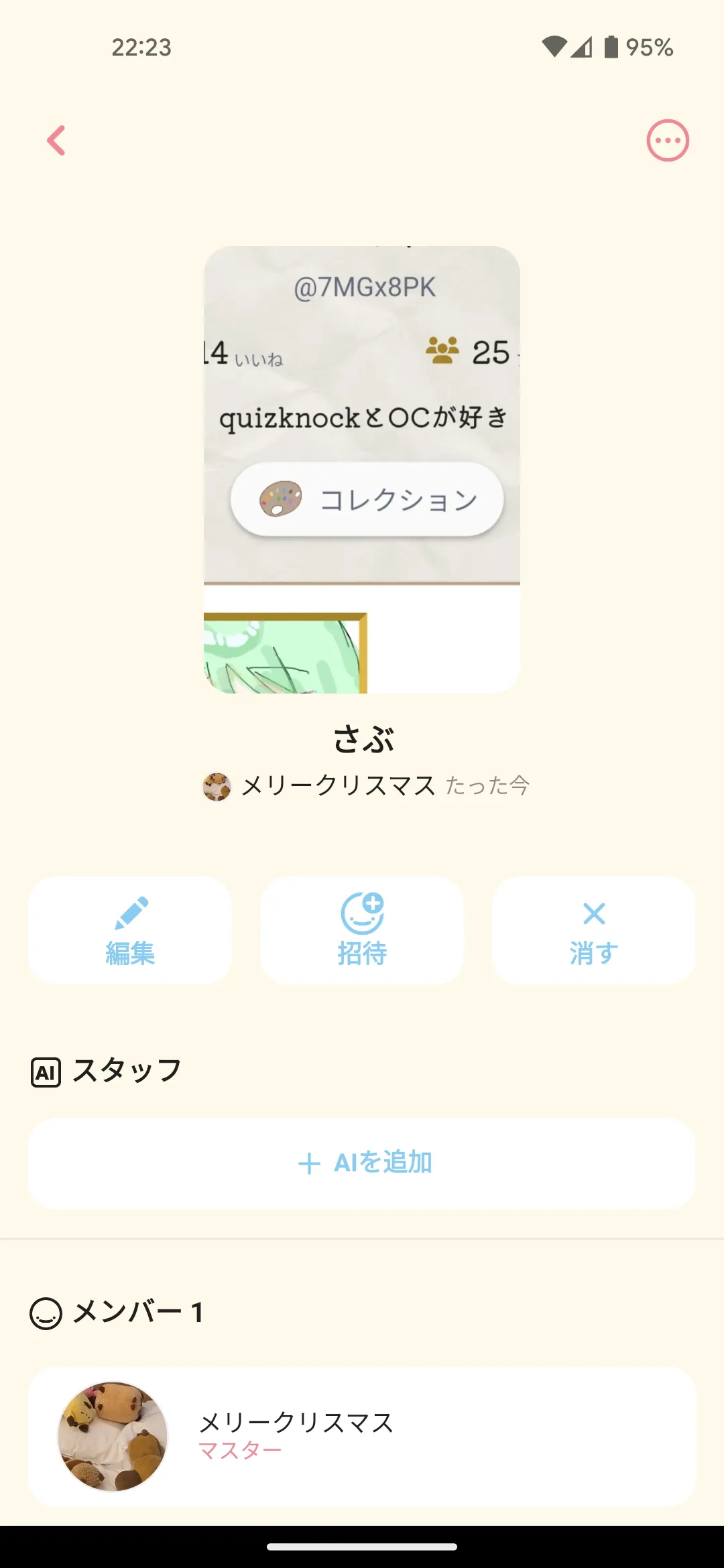Open member メリークリスマス's master row
724x1568 pixels.
[x=362, y=1437]
